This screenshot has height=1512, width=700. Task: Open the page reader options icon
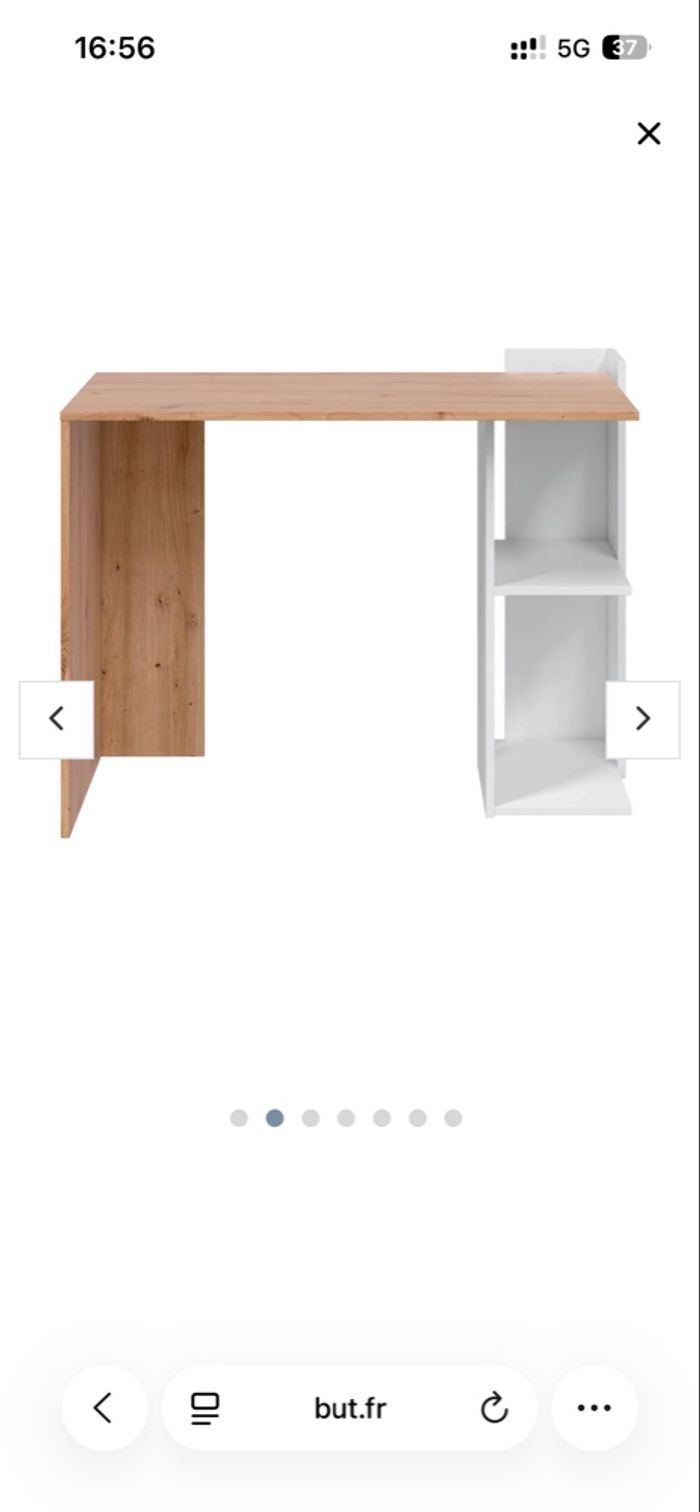pyautogui.click(x=205, y=1408)
